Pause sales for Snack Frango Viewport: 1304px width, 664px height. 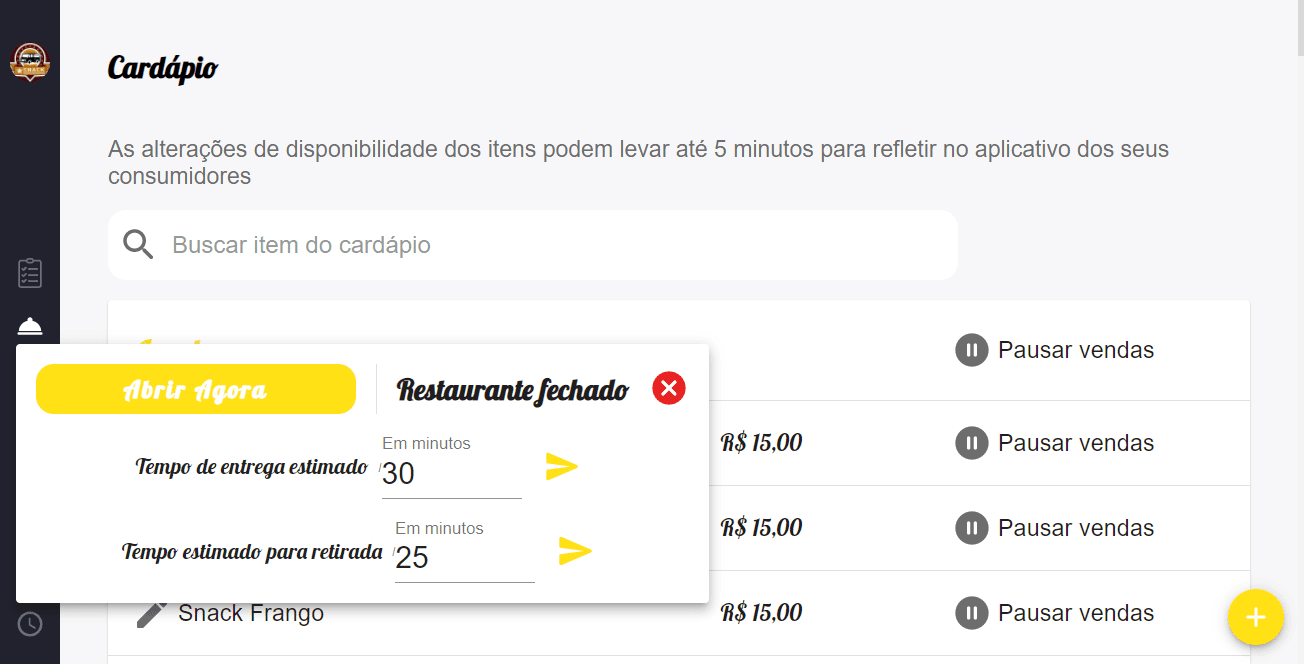pyautogui.click(x=1055, y=613)
